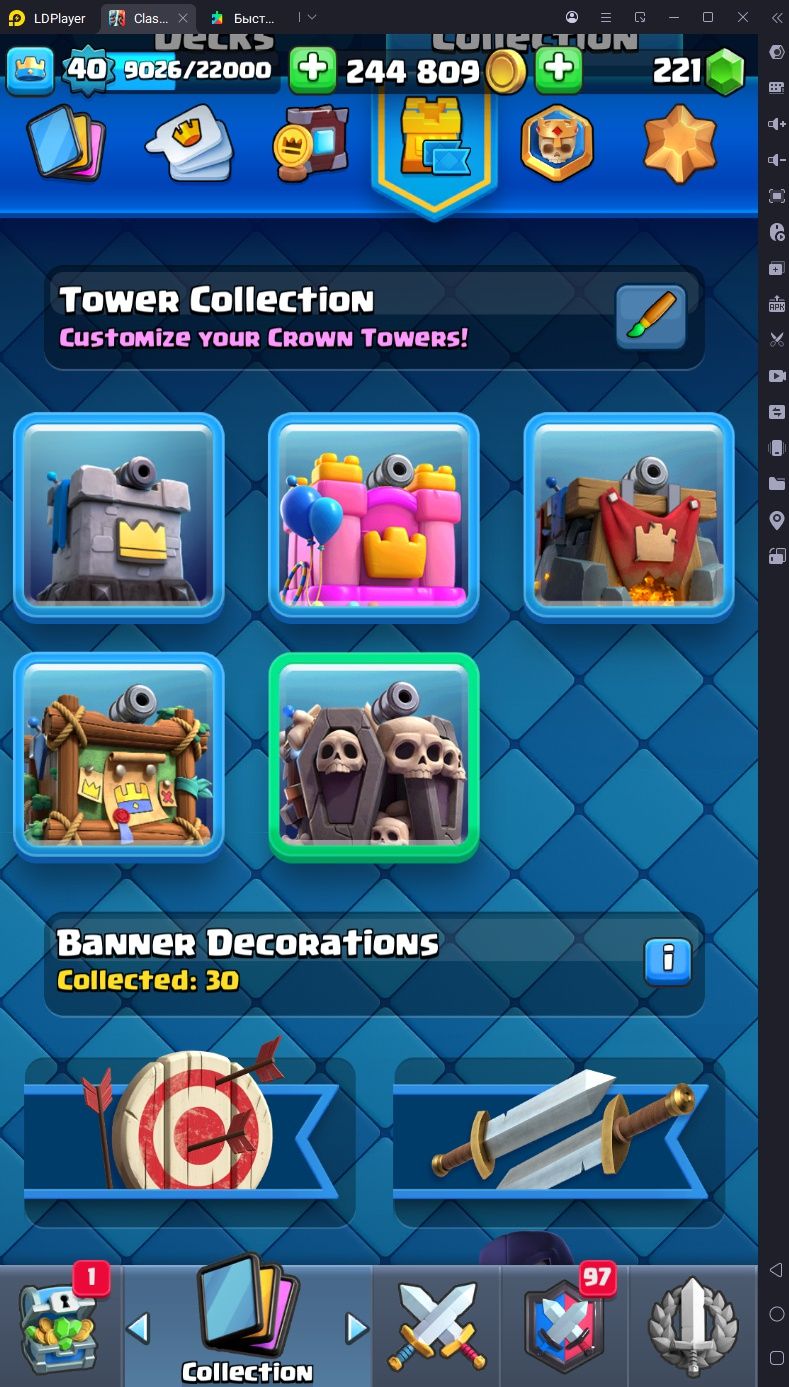Switch to the cards deck top tab
The height and width of the screenshot is (1387, 789).
(65, 144)
